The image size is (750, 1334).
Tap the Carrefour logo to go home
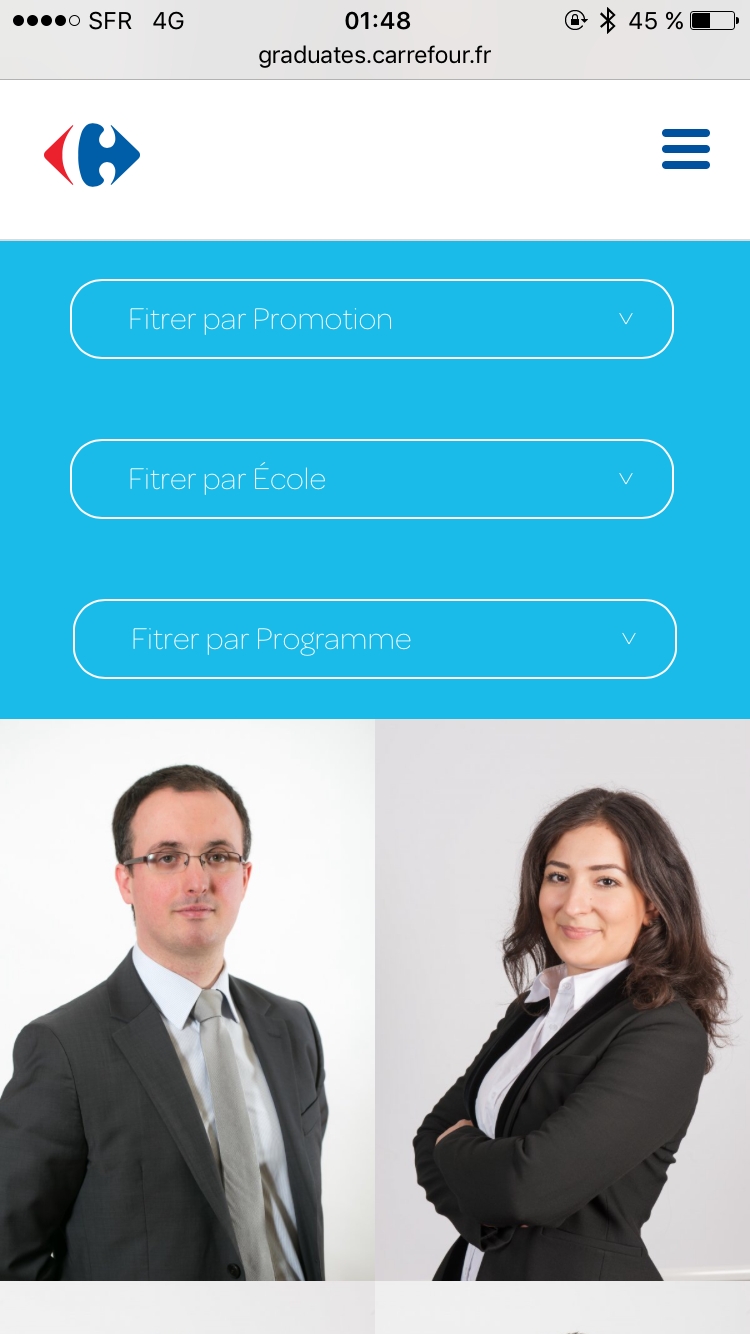click(x=92, y=155)
